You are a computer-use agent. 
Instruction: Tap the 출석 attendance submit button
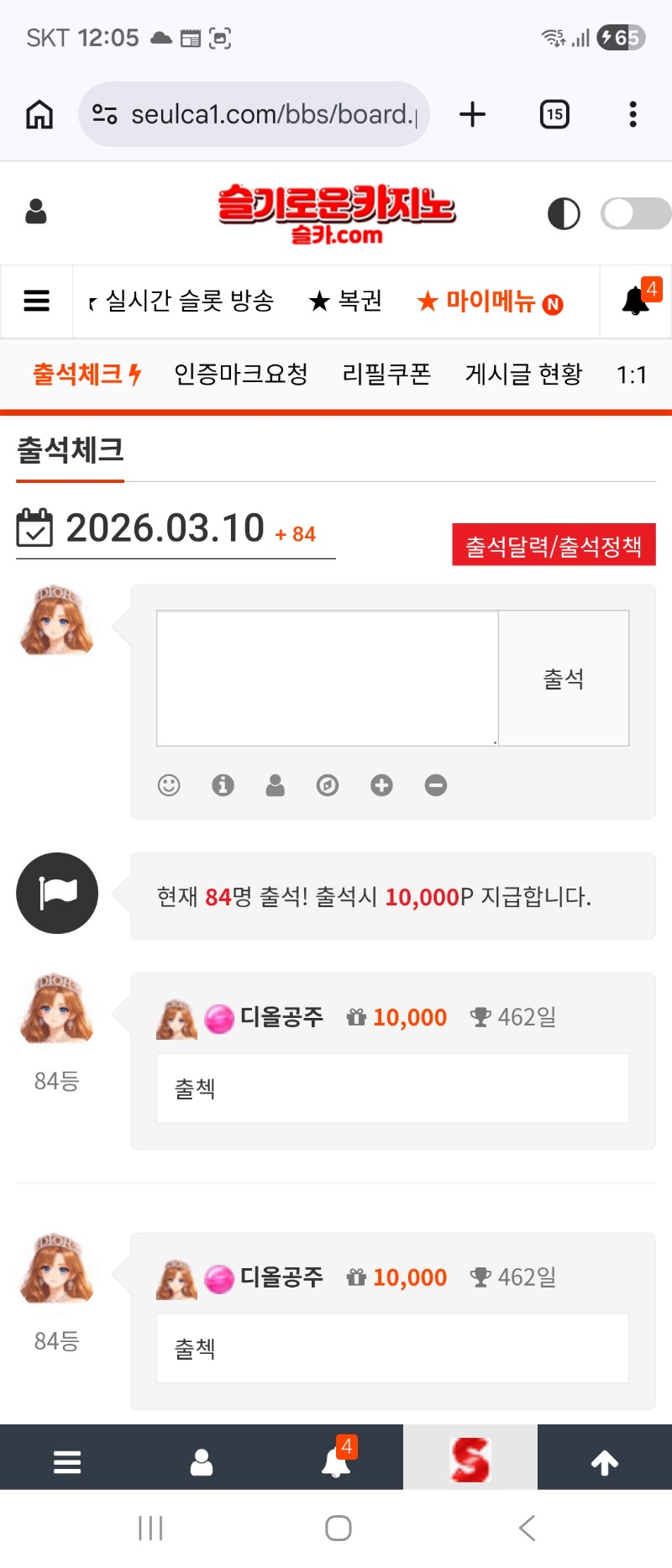click(x=564, y=679)
